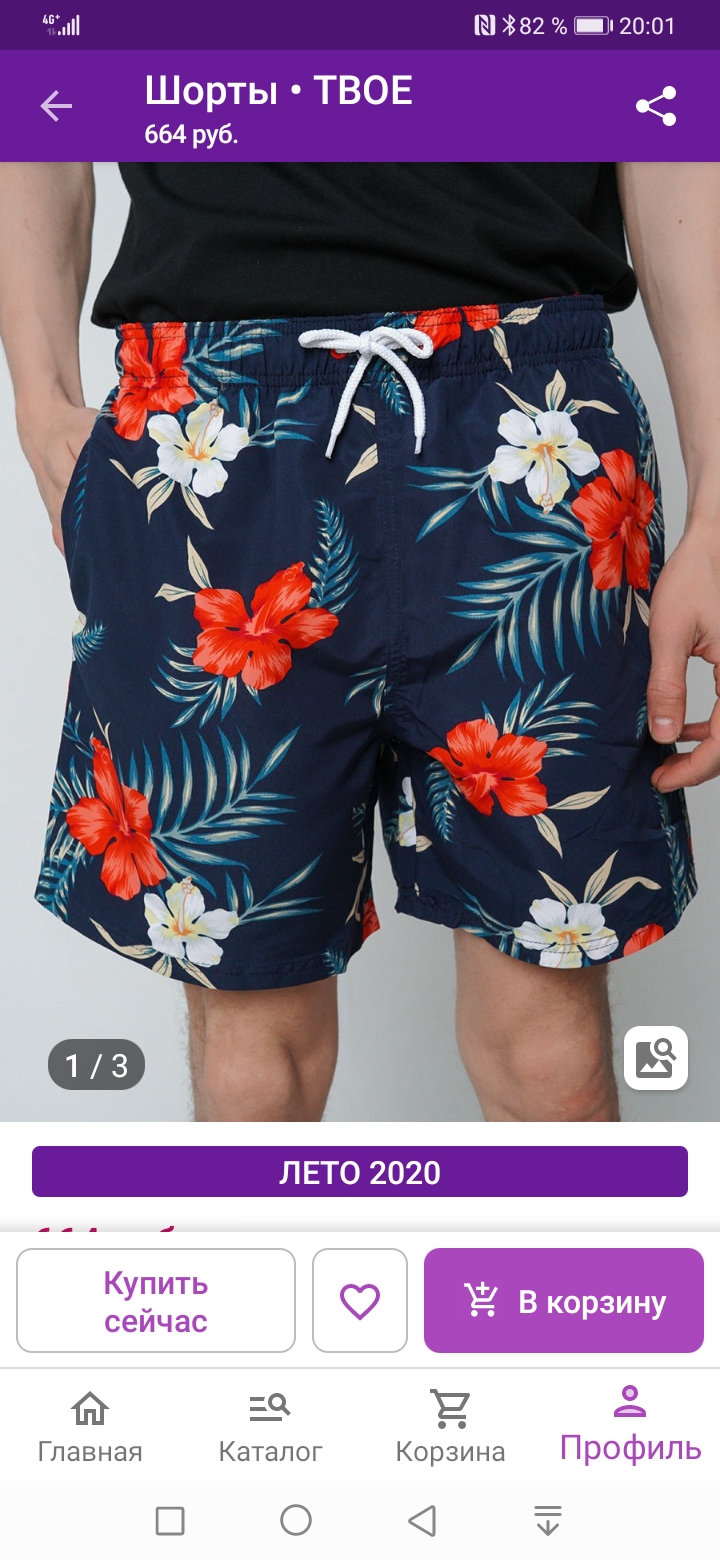Tap the ЛЕТО 2020 banner
The width and height of the screenshot is (720, 1560).
[x=360, y=1171]
